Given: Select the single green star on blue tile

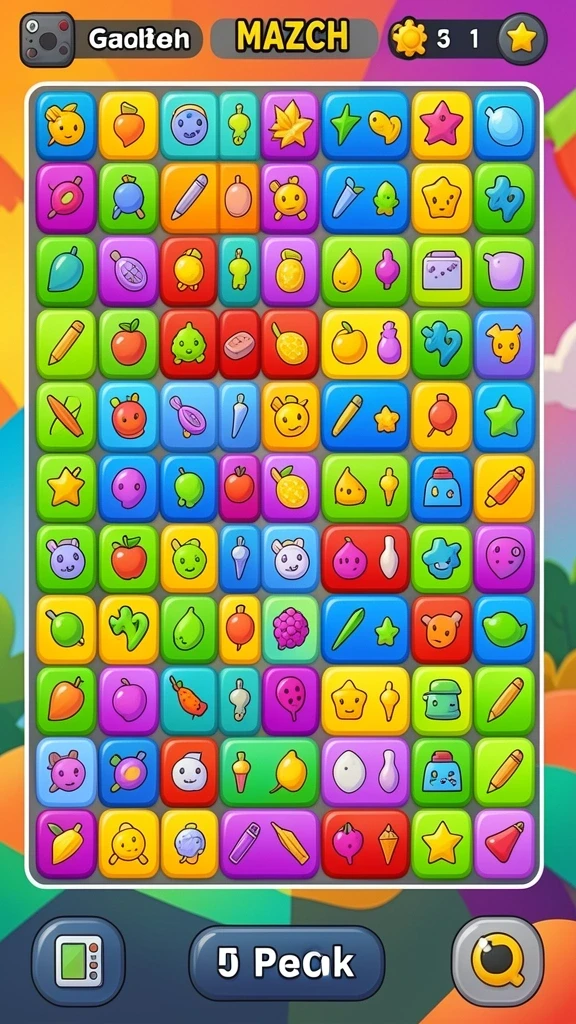Looking at the screenshot, I should point(504,417).
